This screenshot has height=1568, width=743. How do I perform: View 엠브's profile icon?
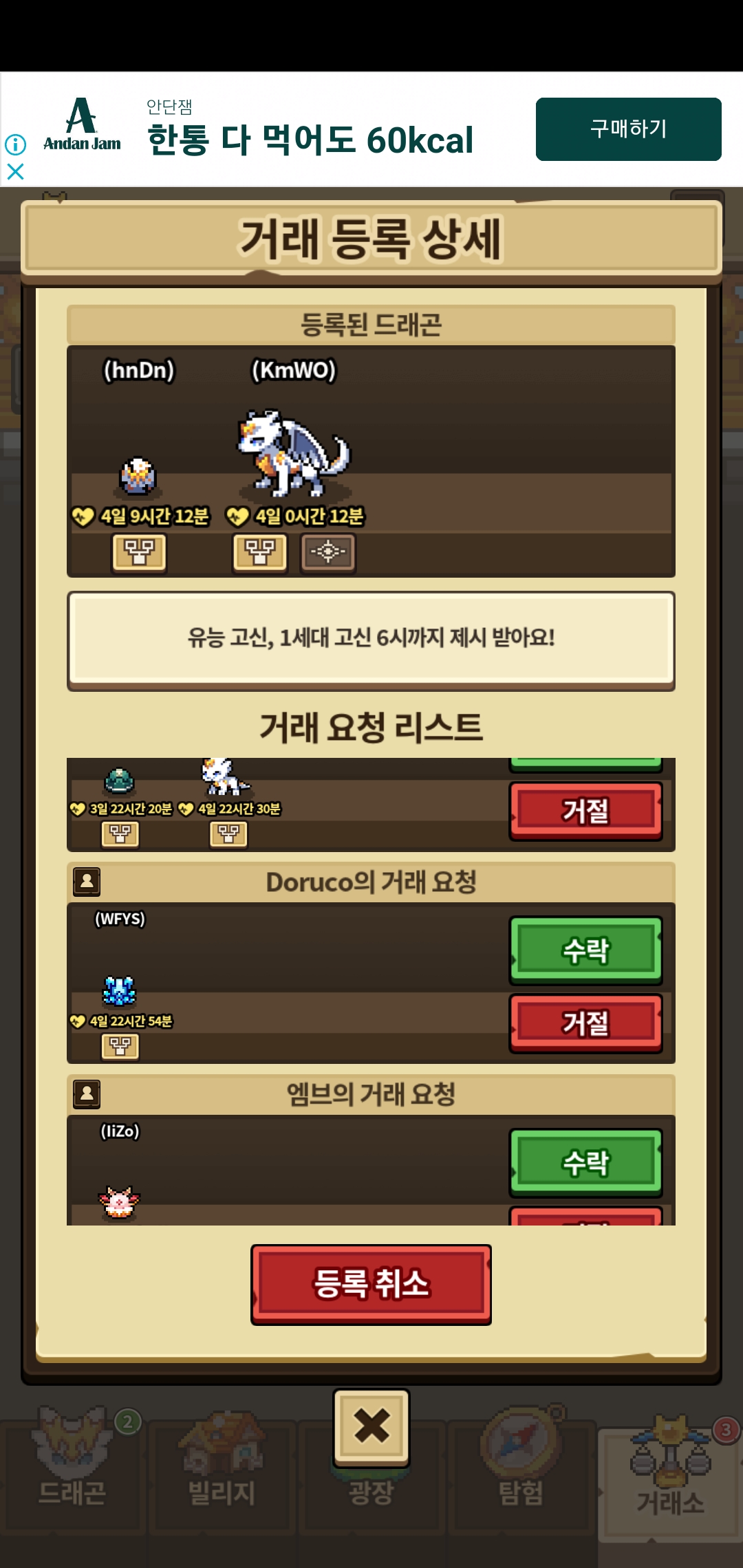[x=87, y=1093]
